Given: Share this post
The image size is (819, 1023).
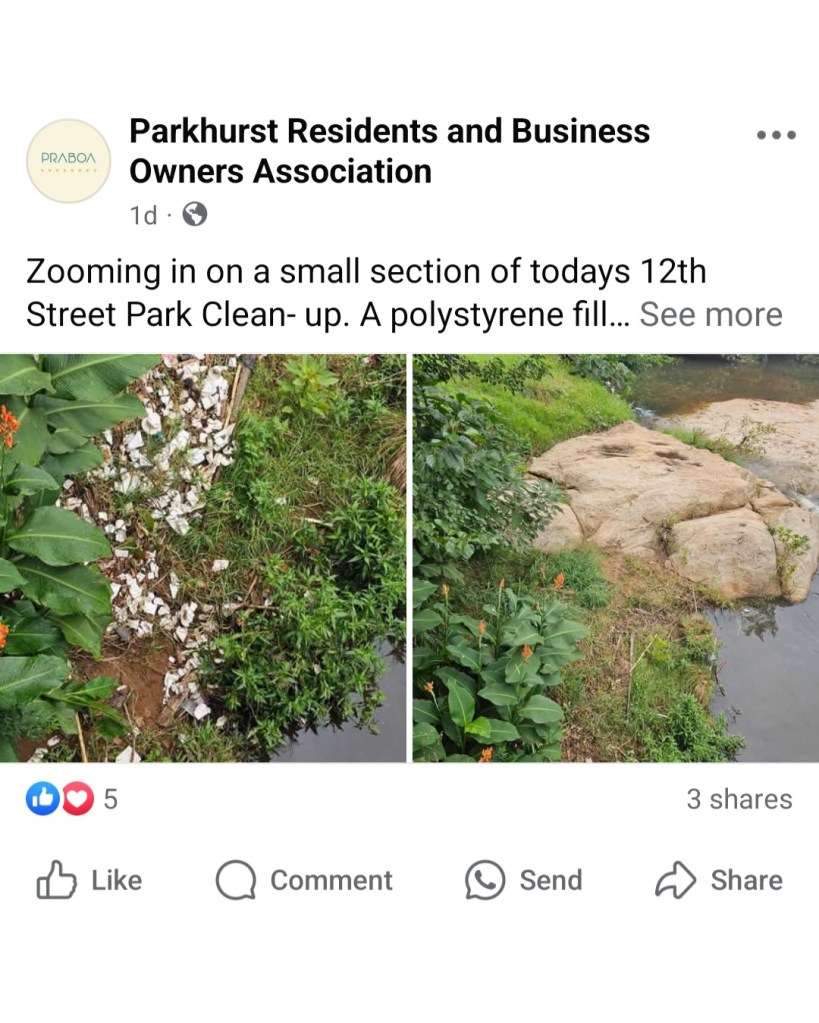Looking at the screenshot, I should [719, 880].
